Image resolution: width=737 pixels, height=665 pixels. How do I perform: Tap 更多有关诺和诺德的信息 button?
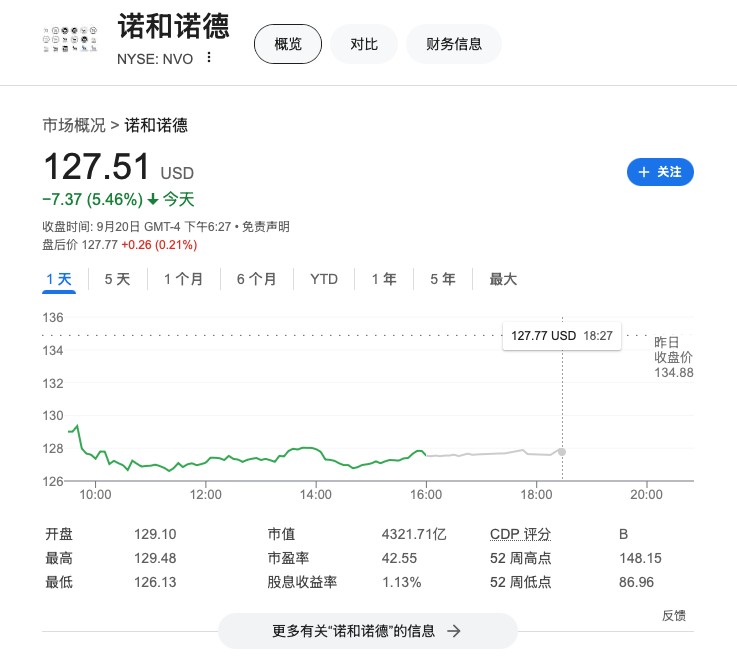coord(367,631)
